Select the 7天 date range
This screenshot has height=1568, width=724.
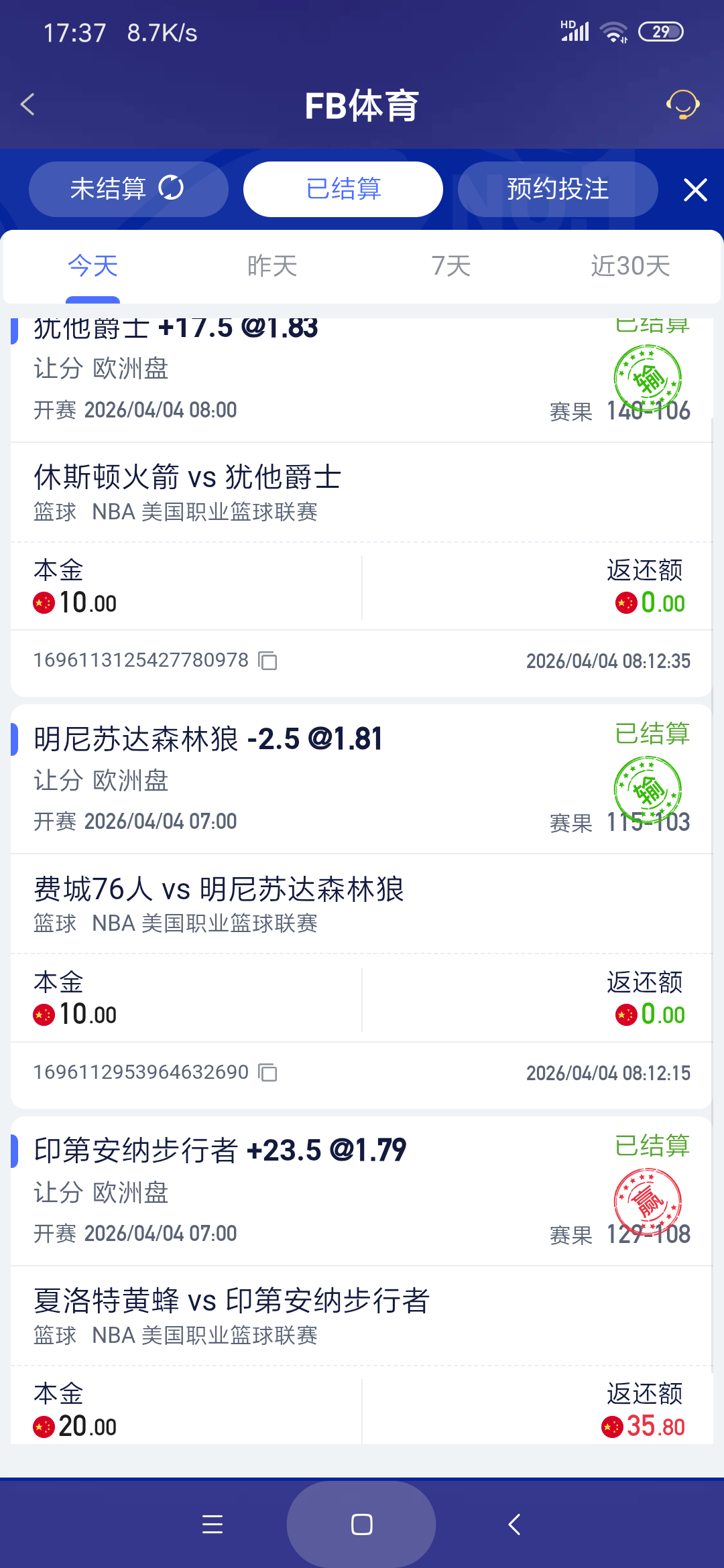tap(450, 265)
